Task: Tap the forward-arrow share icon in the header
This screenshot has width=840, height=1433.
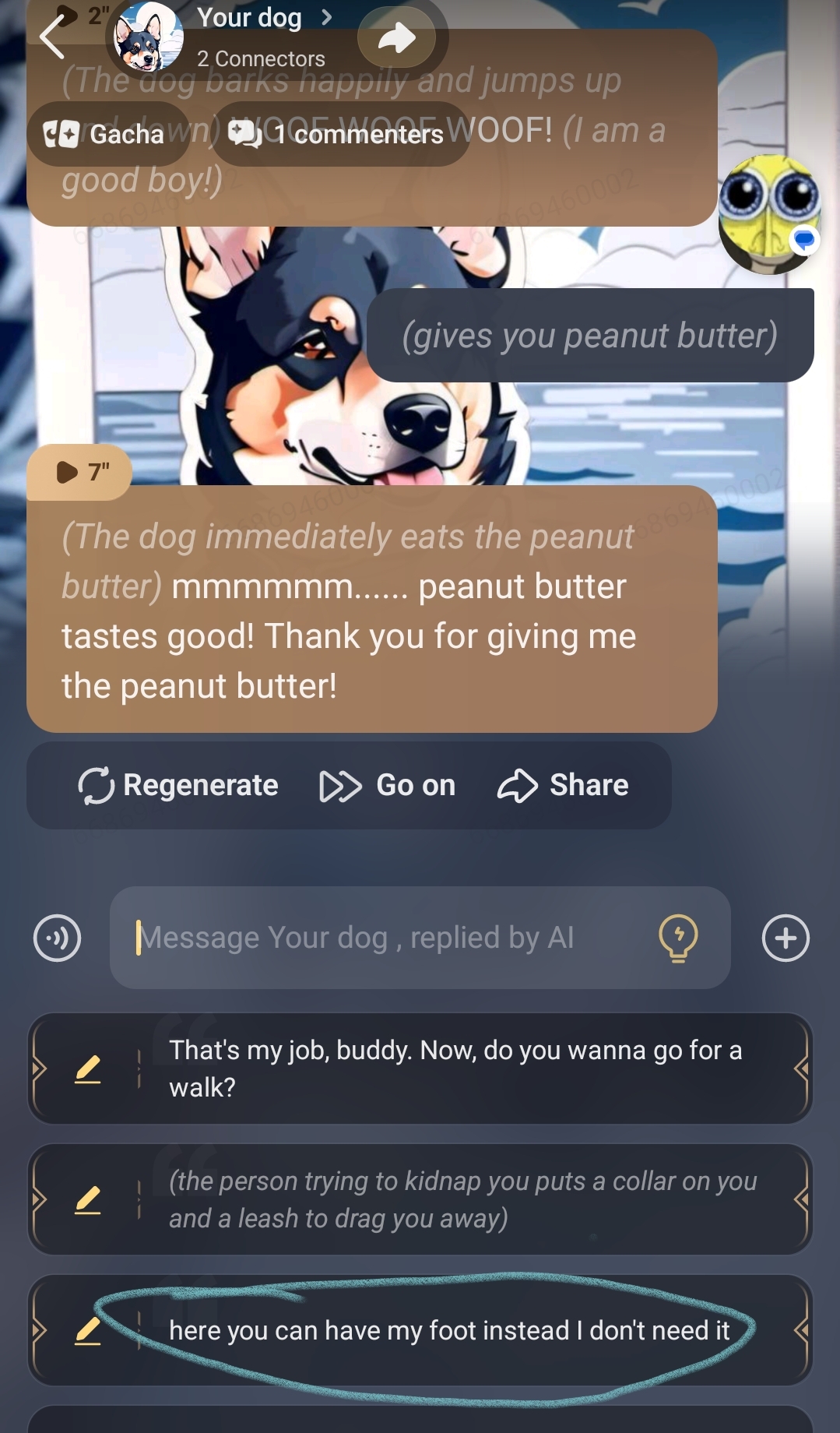Action: [x=397, y=37]
